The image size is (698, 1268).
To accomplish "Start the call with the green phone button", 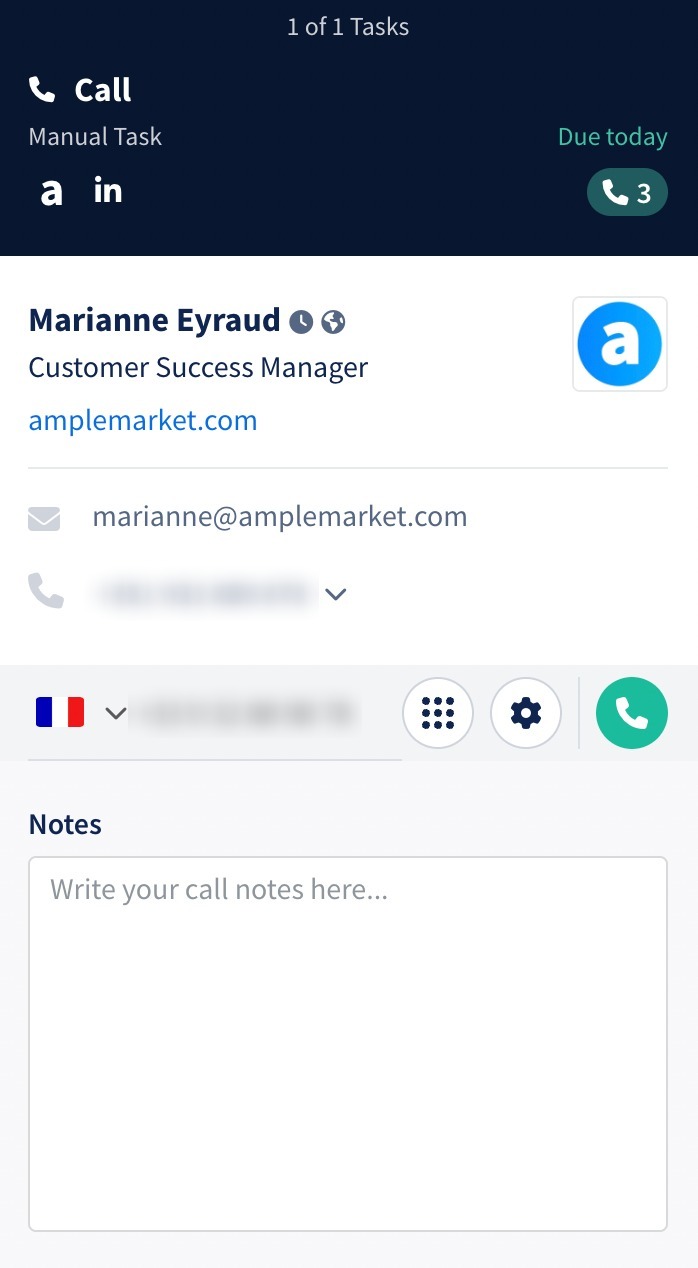I will pos(632,713).
